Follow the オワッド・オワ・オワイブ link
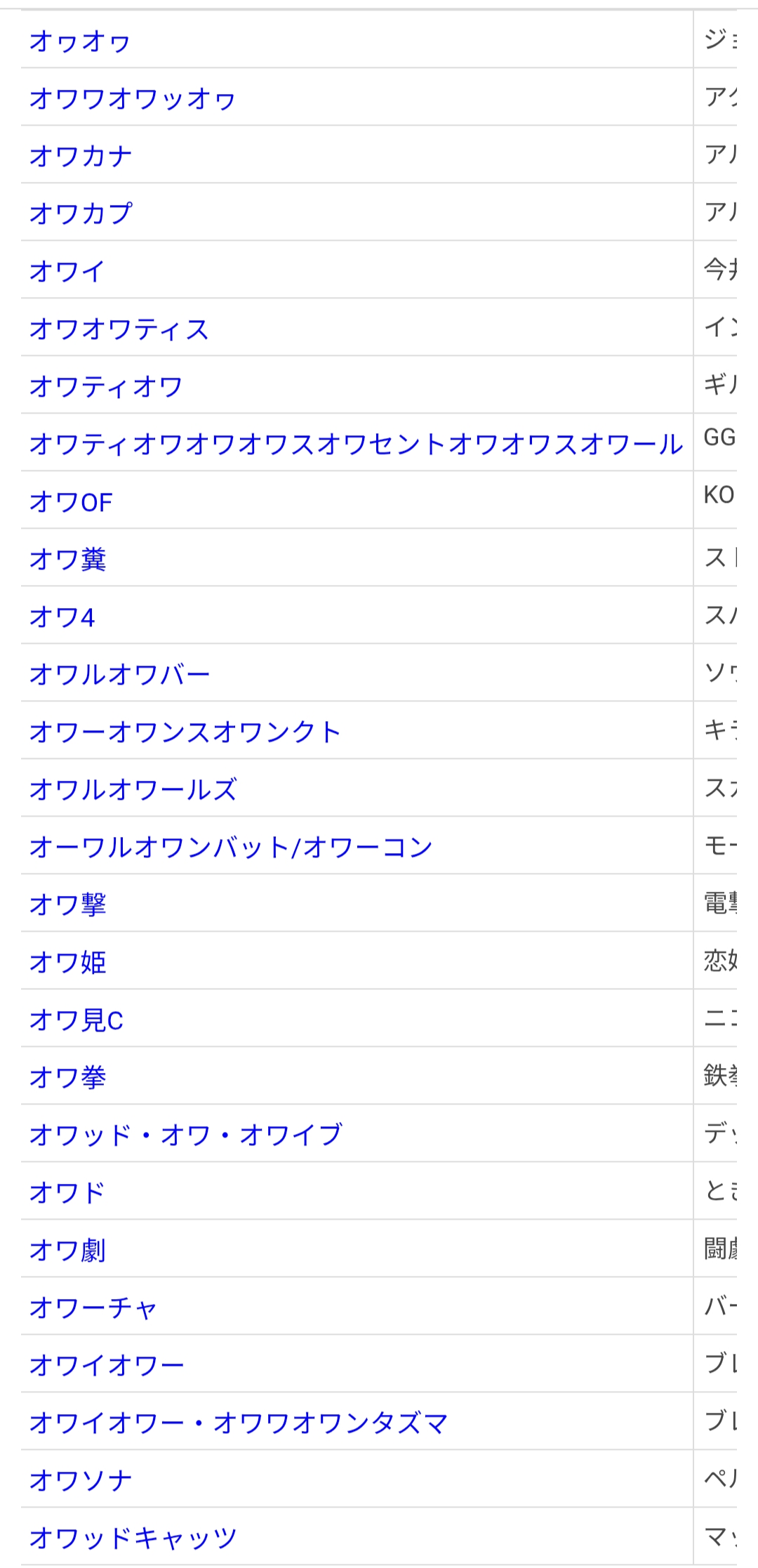The width and height of the screenshot is (758, 1568). tap(185, 1135)
